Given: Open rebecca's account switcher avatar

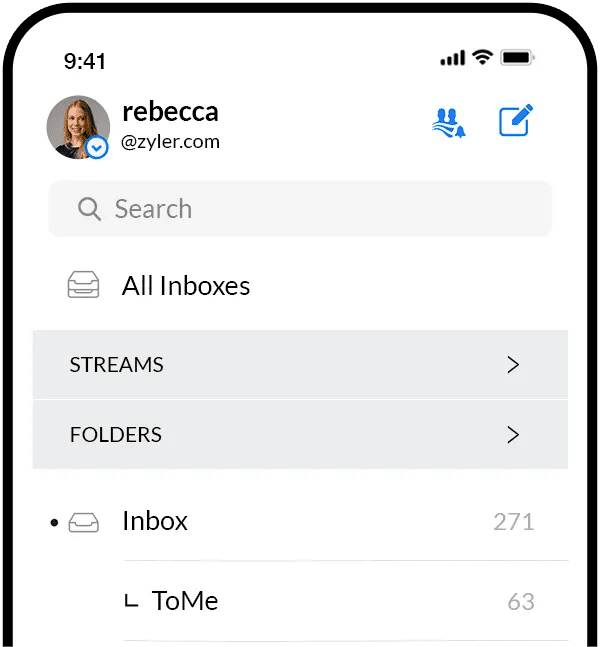Looking at the screenshot, I should (x=79, y=127).
